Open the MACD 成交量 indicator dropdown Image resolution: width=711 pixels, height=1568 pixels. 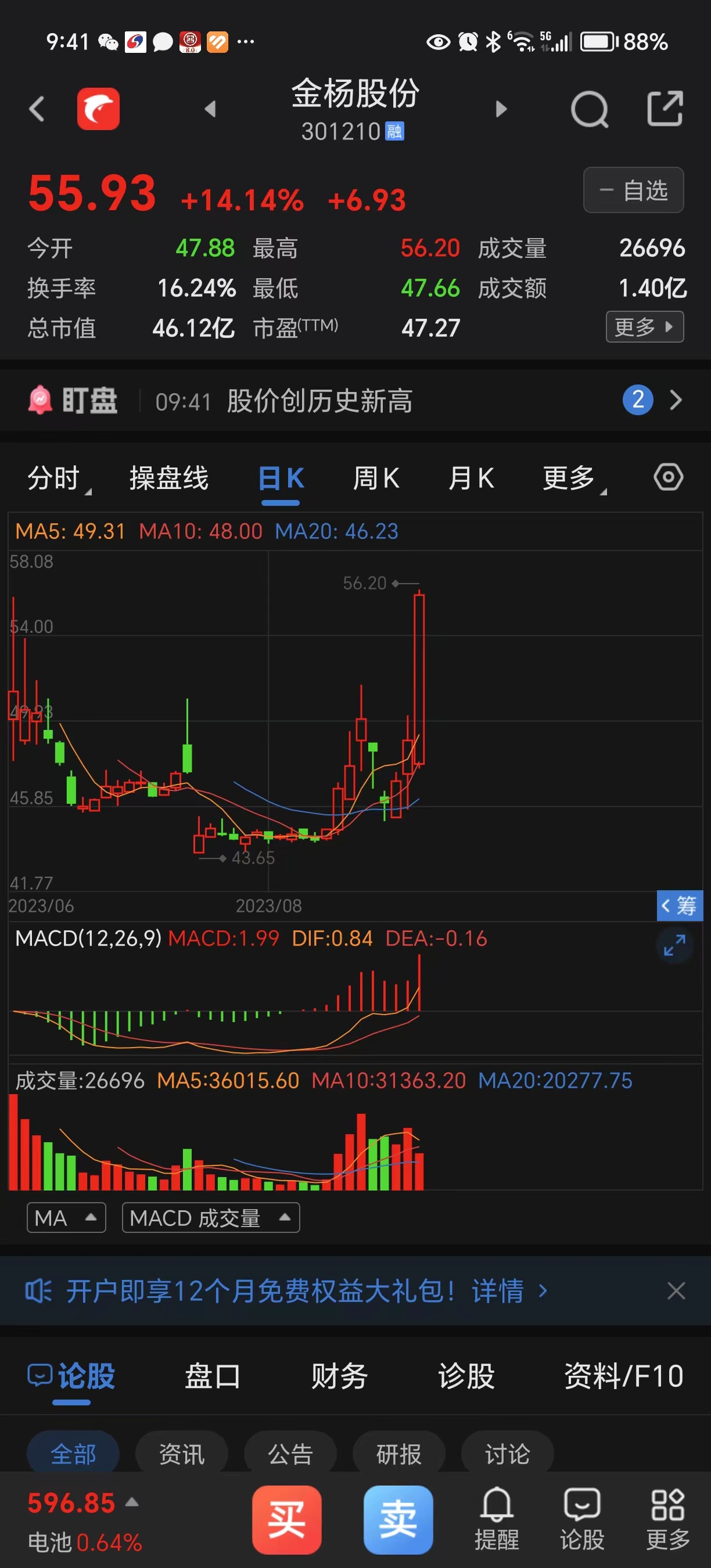(x=210, y=1217)
